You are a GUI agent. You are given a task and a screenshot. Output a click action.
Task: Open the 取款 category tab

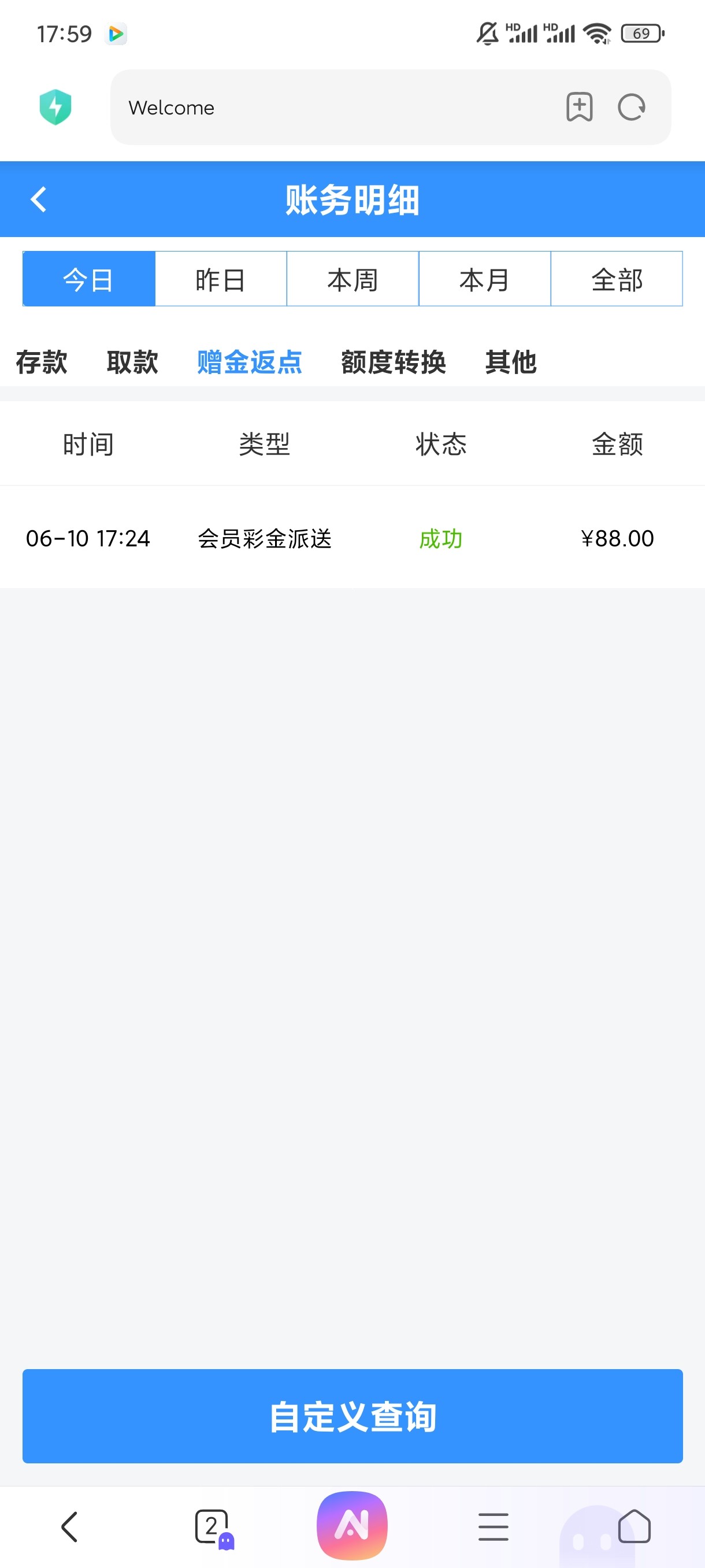[132, 362]
